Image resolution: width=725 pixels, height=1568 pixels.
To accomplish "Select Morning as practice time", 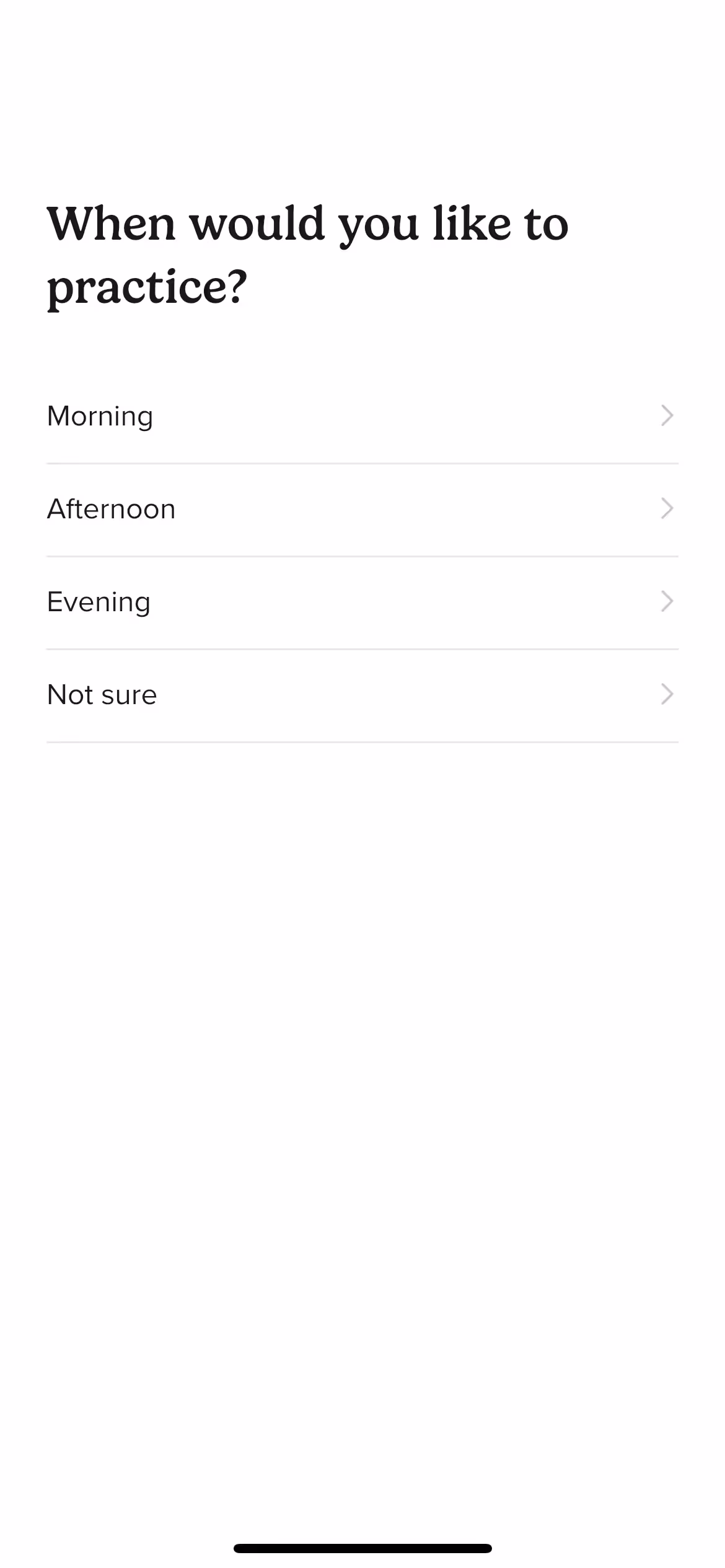I will (362, 416).
